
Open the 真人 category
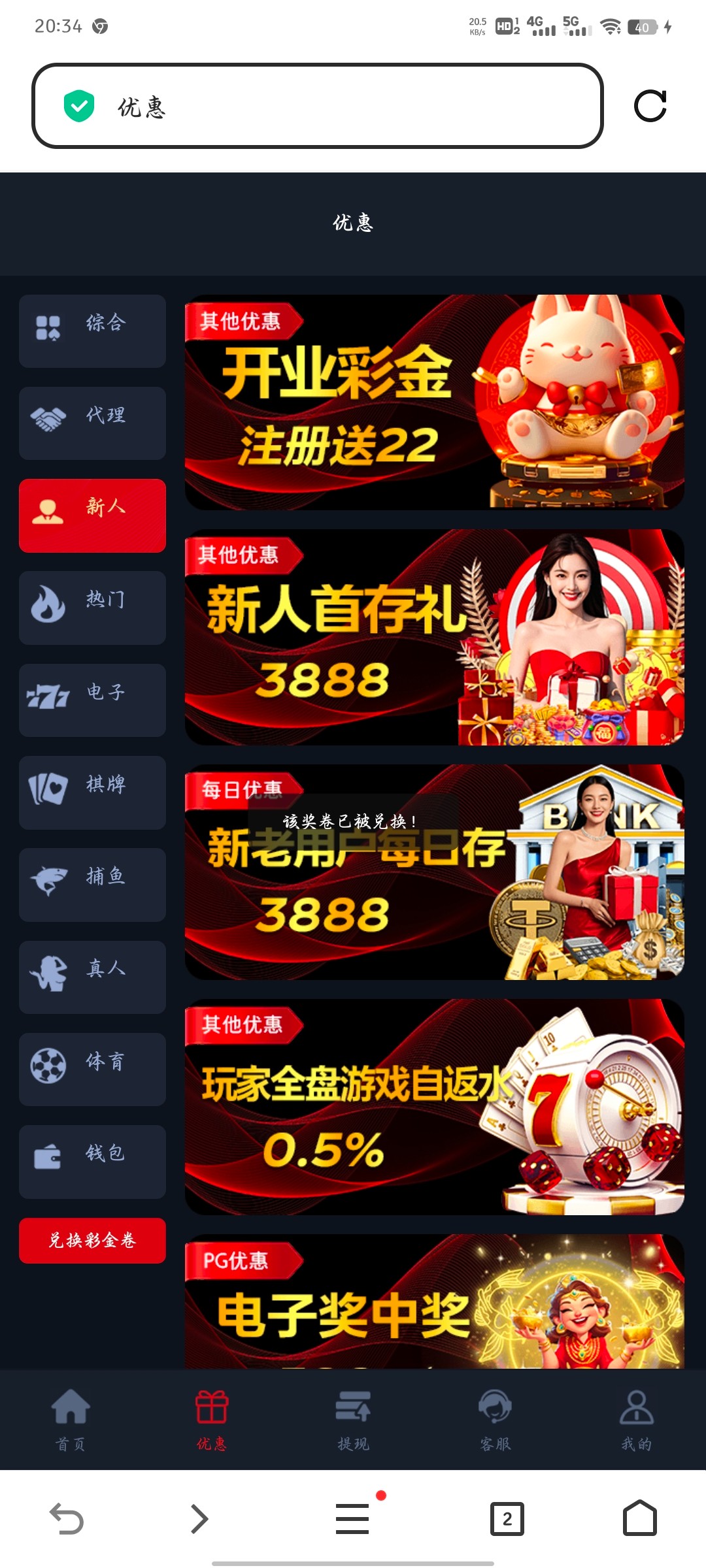[92, 977]
